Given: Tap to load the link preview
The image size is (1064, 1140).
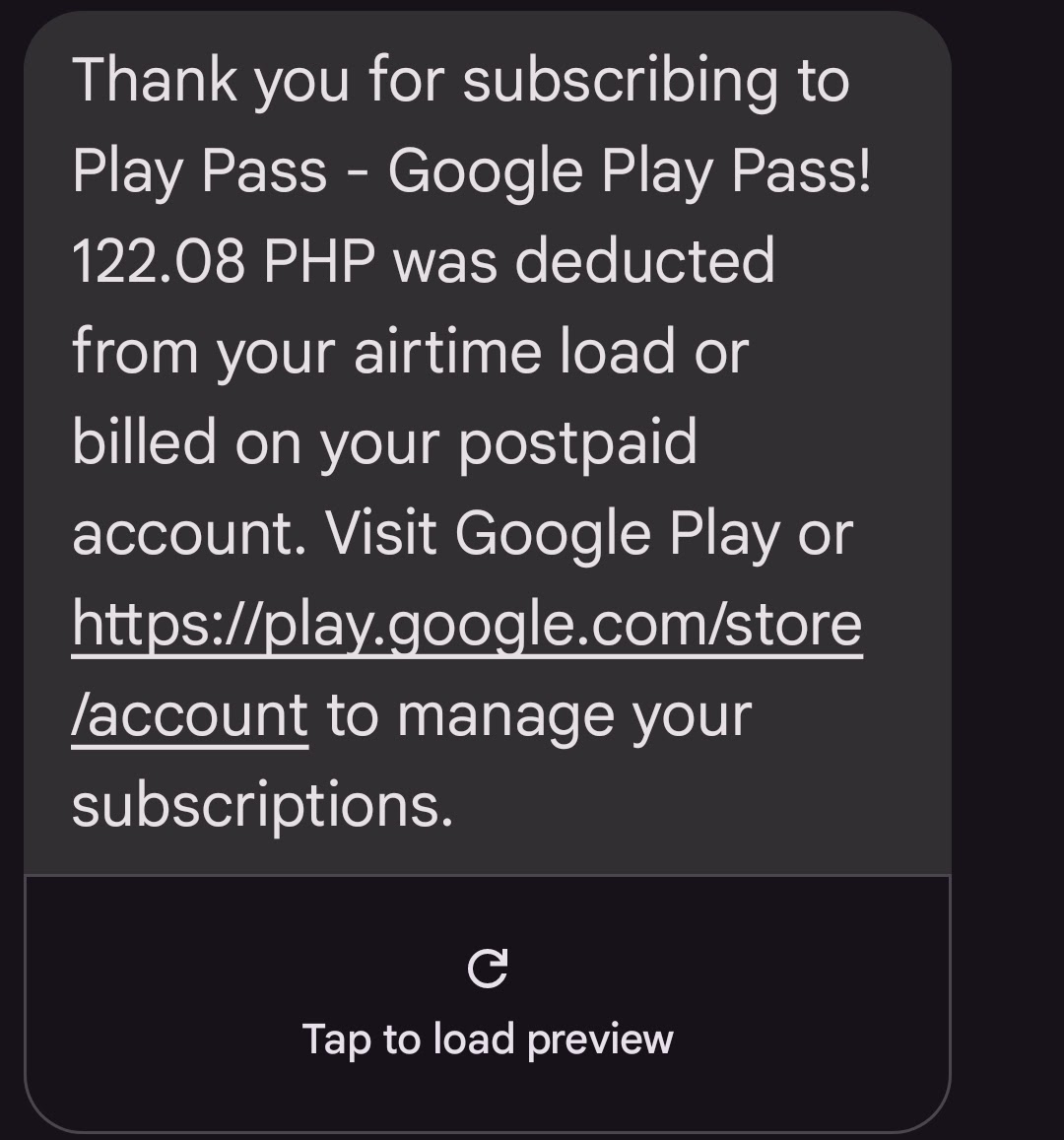Looking at the screenshot, I should tap(488, 1004).
